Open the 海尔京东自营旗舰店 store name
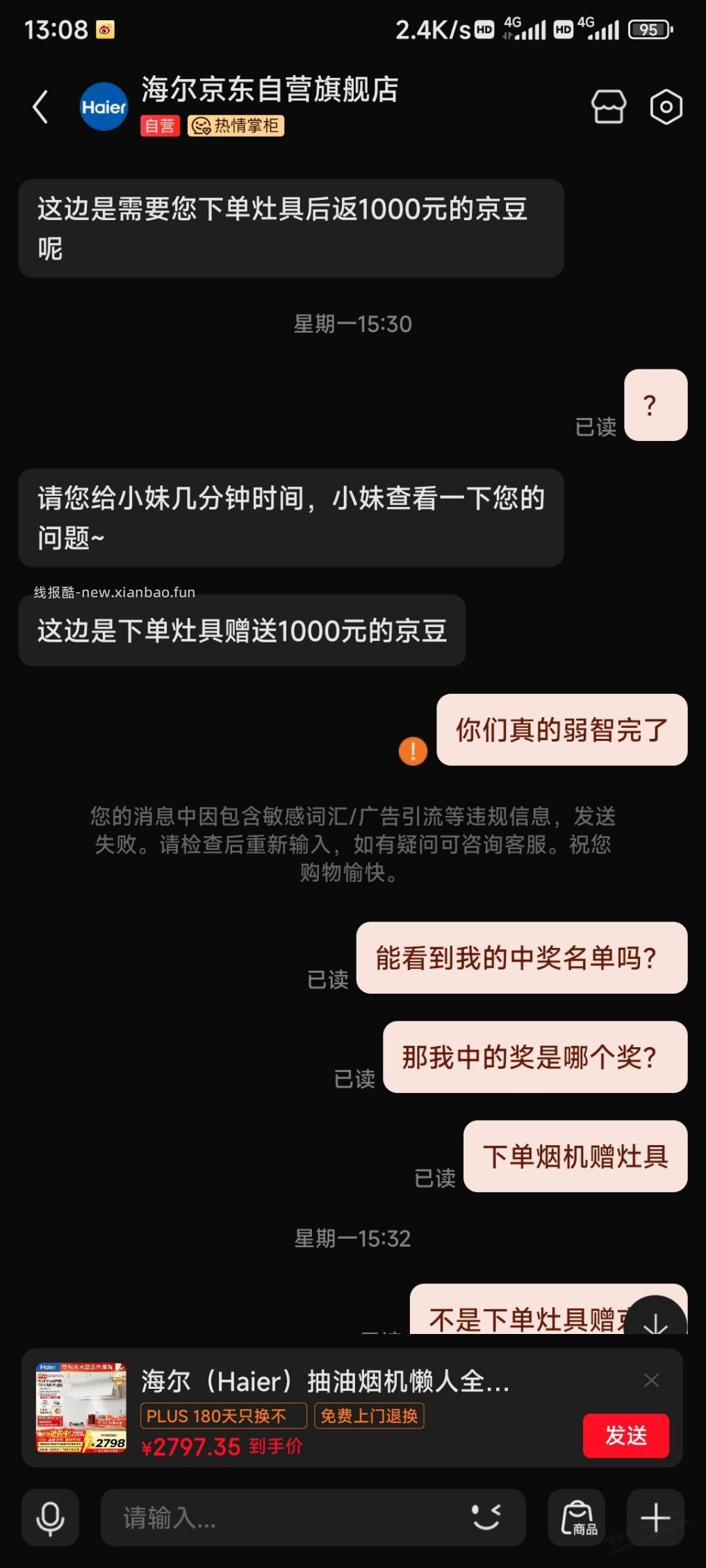 point(269,91)
